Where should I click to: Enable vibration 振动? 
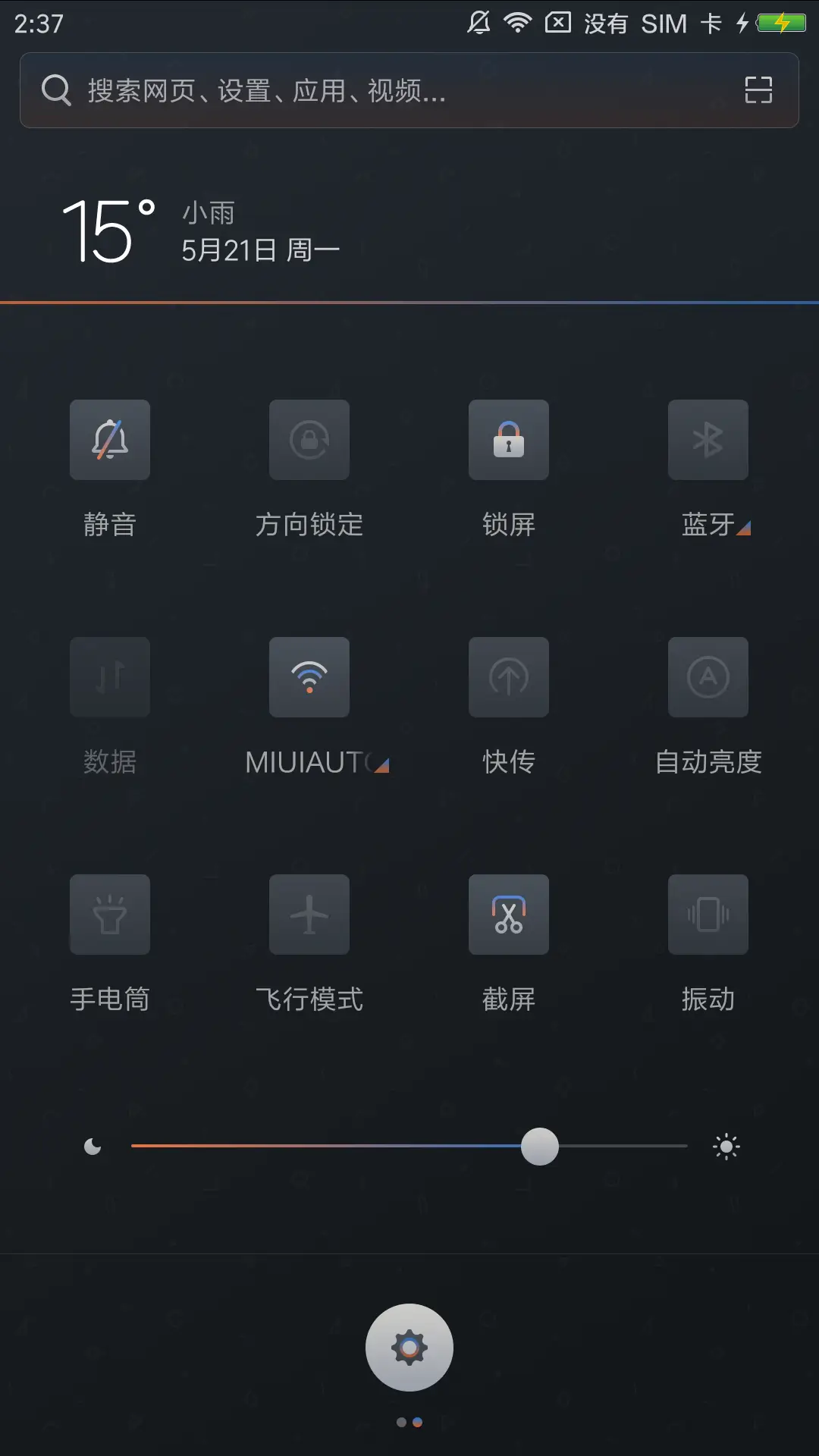click(x=708, y=915)
